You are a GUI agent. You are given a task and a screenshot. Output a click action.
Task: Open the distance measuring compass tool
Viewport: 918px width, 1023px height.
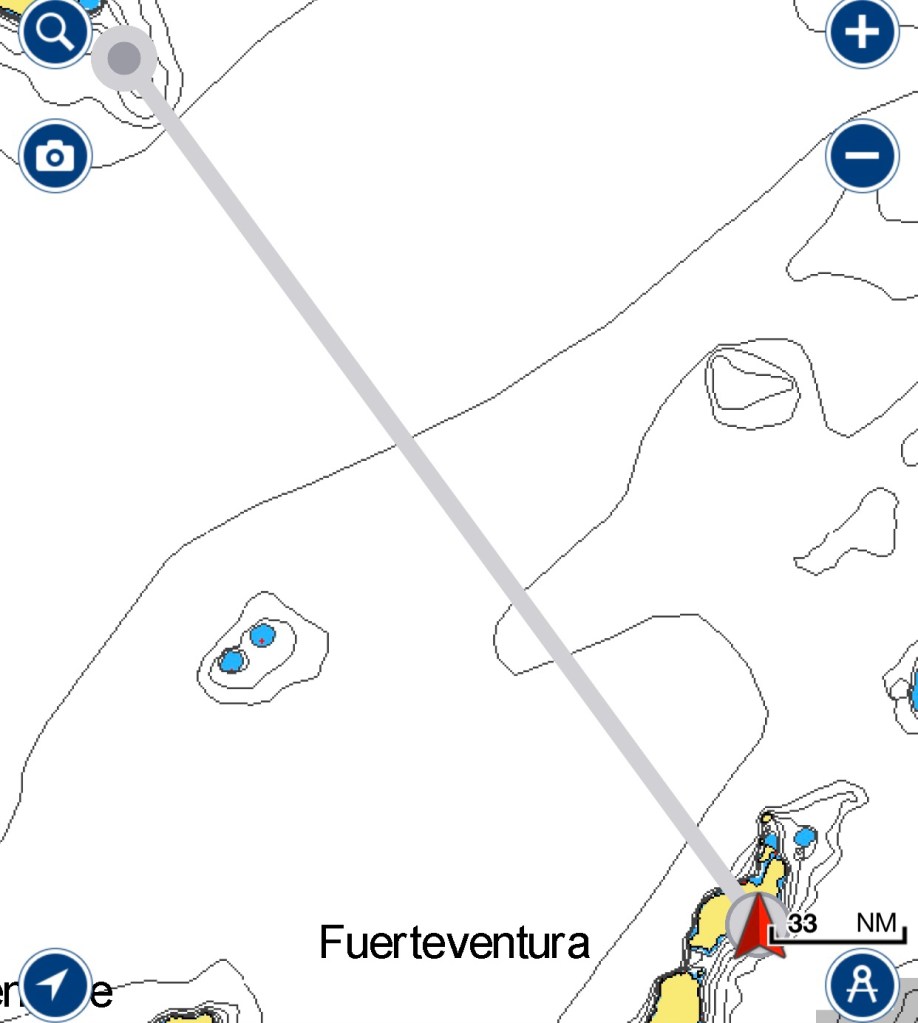point(862,985)
